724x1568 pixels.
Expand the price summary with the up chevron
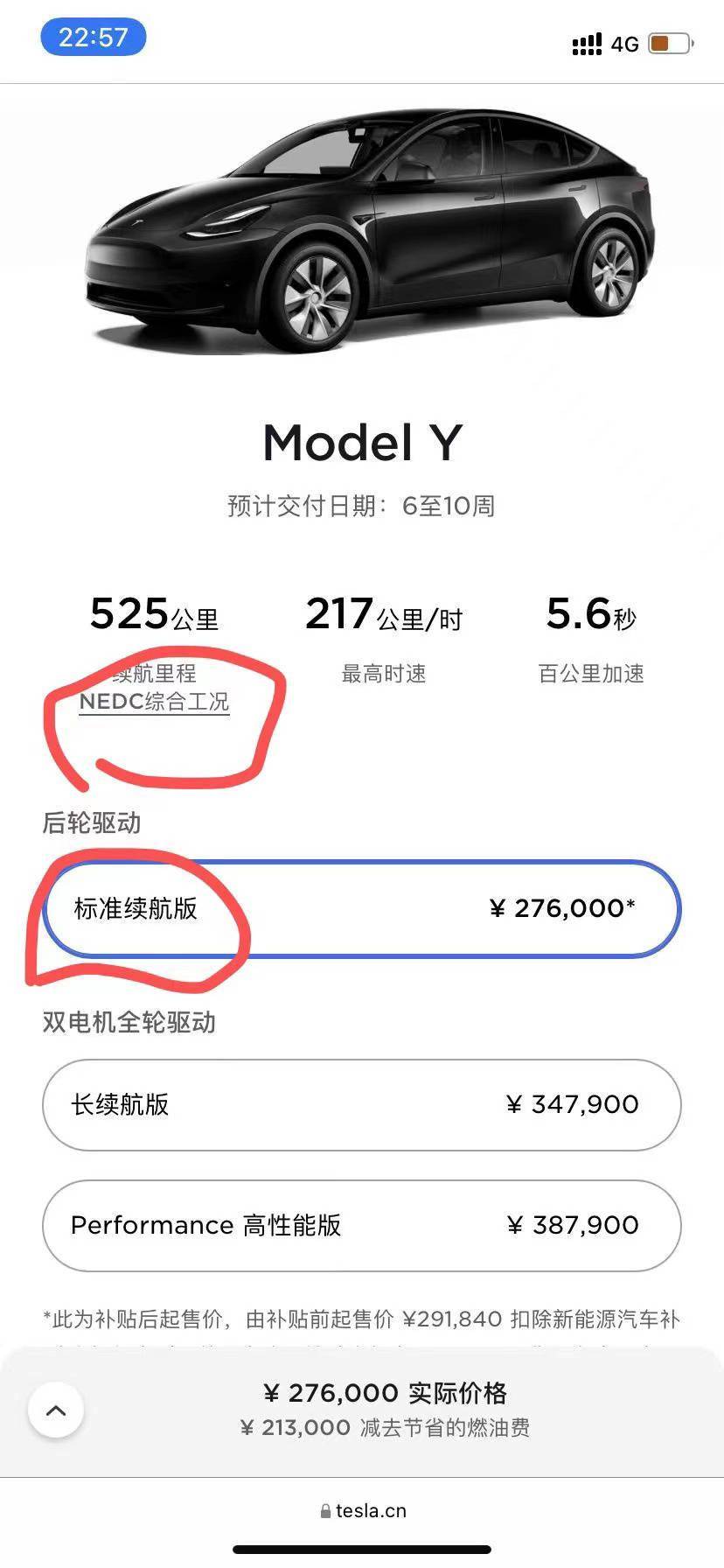tap(56, 1410)
